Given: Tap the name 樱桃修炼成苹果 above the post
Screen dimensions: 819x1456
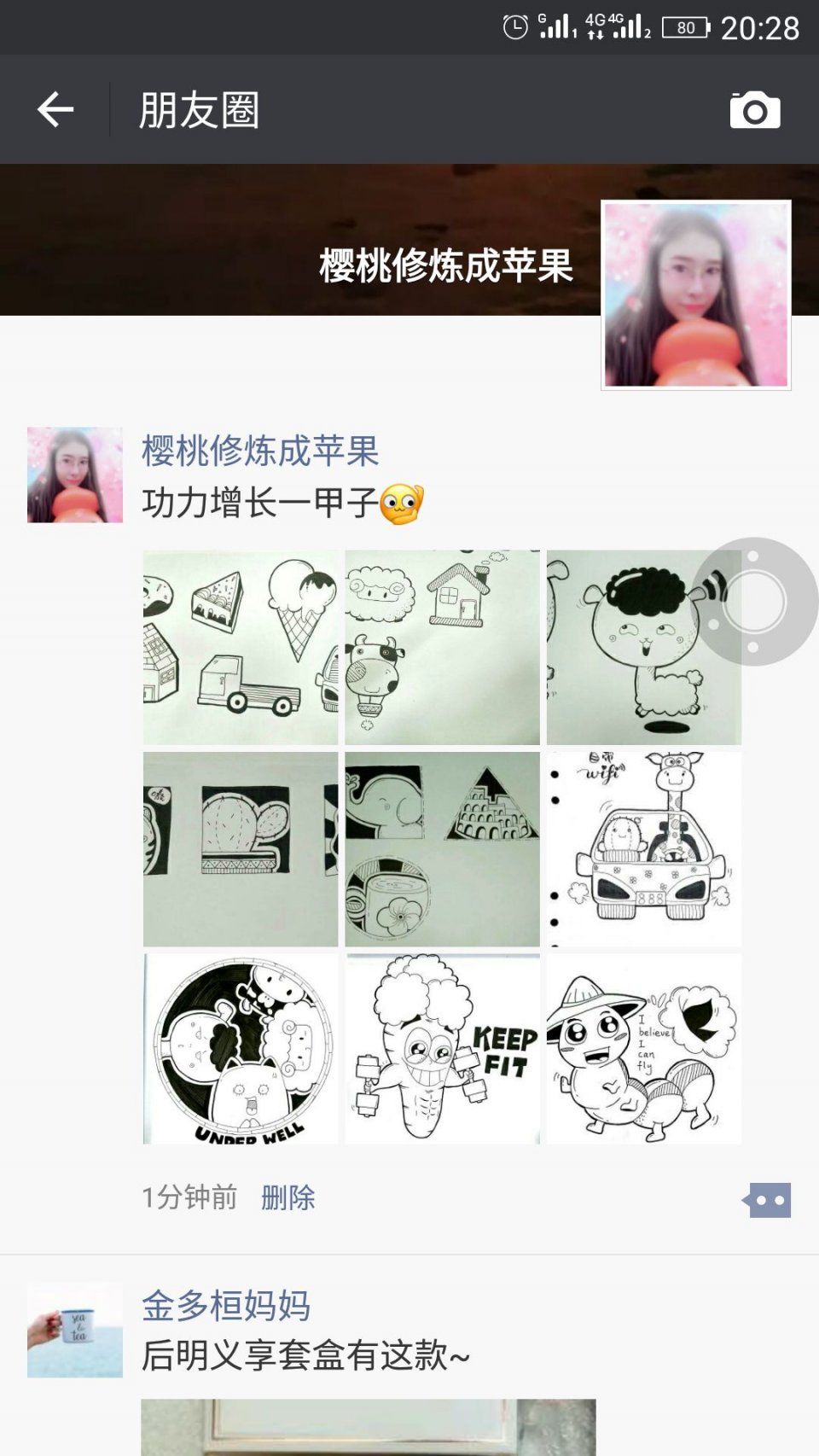Looking at the screenshot, I should click(x=259, y=451).
